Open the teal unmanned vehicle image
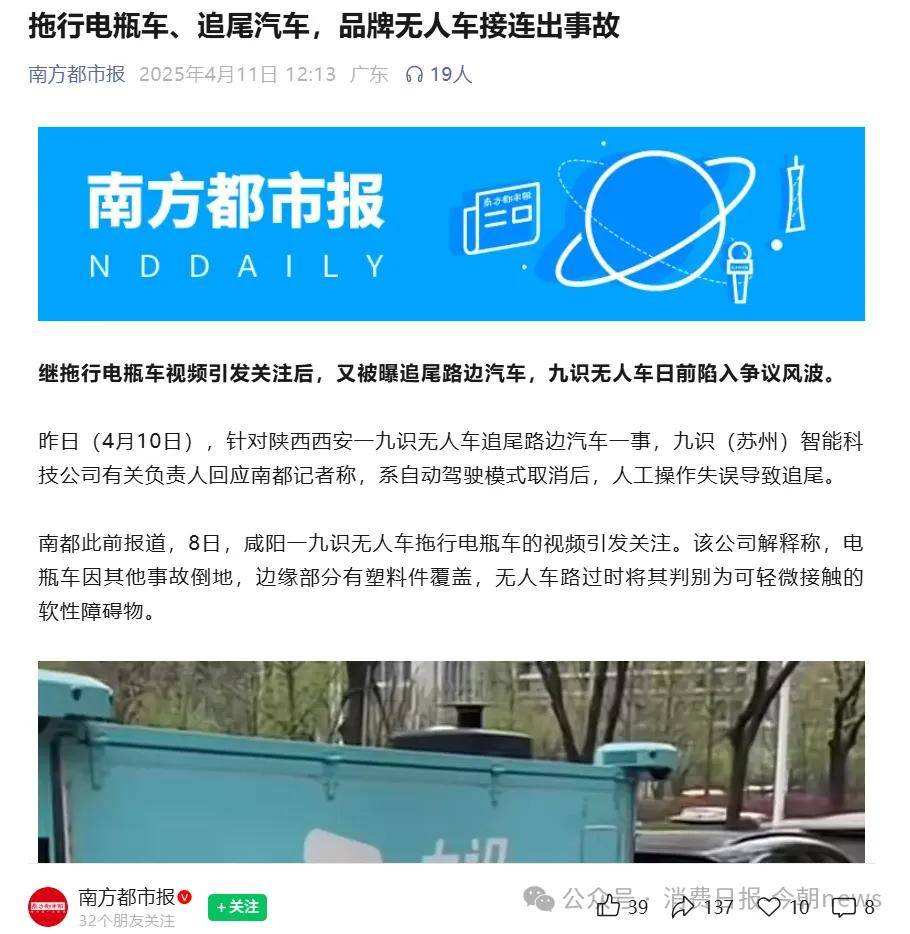The height and width of the screenshot is (934, 910). tap(451, 760)
